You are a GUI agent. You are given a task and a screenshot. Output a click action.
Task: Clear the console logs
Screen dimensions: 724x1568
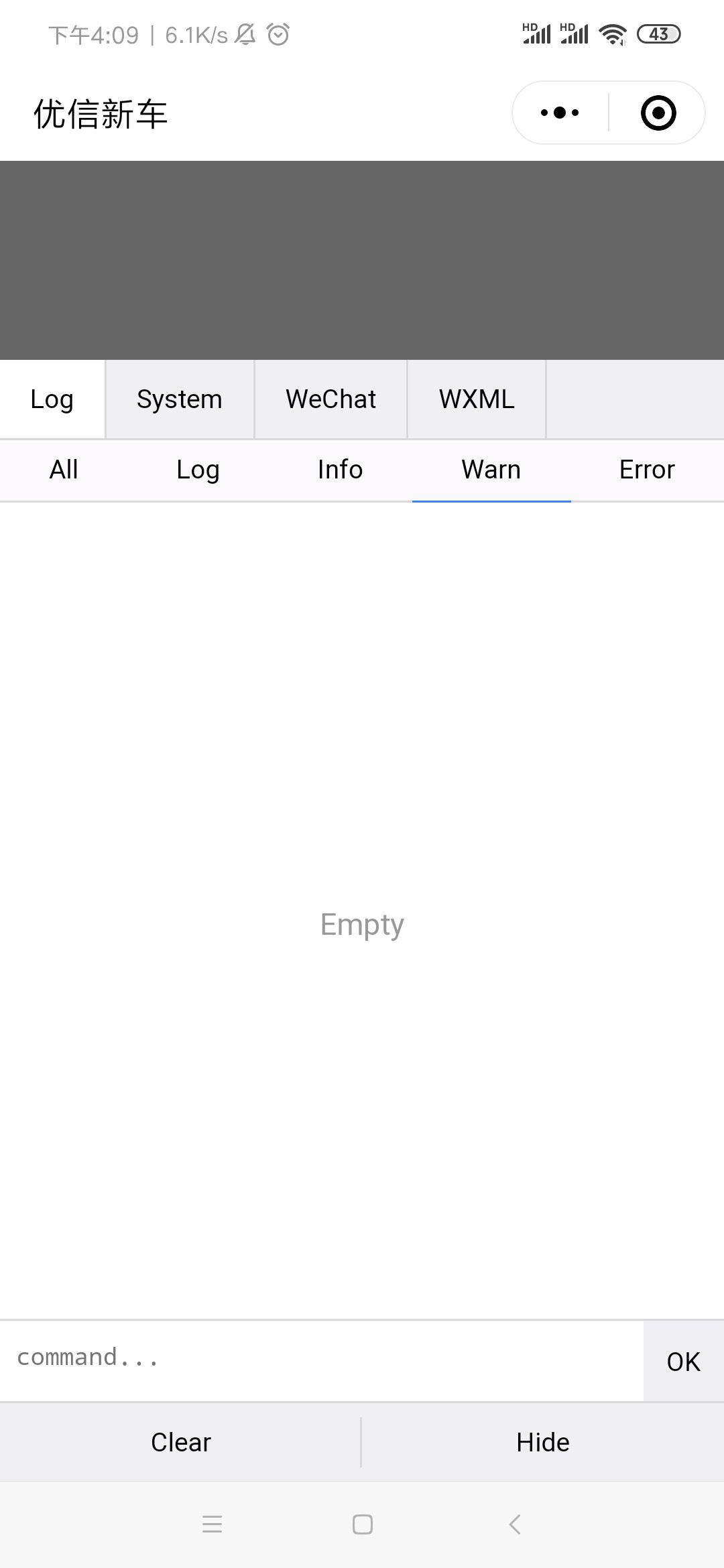click(x=180, y=1442)
